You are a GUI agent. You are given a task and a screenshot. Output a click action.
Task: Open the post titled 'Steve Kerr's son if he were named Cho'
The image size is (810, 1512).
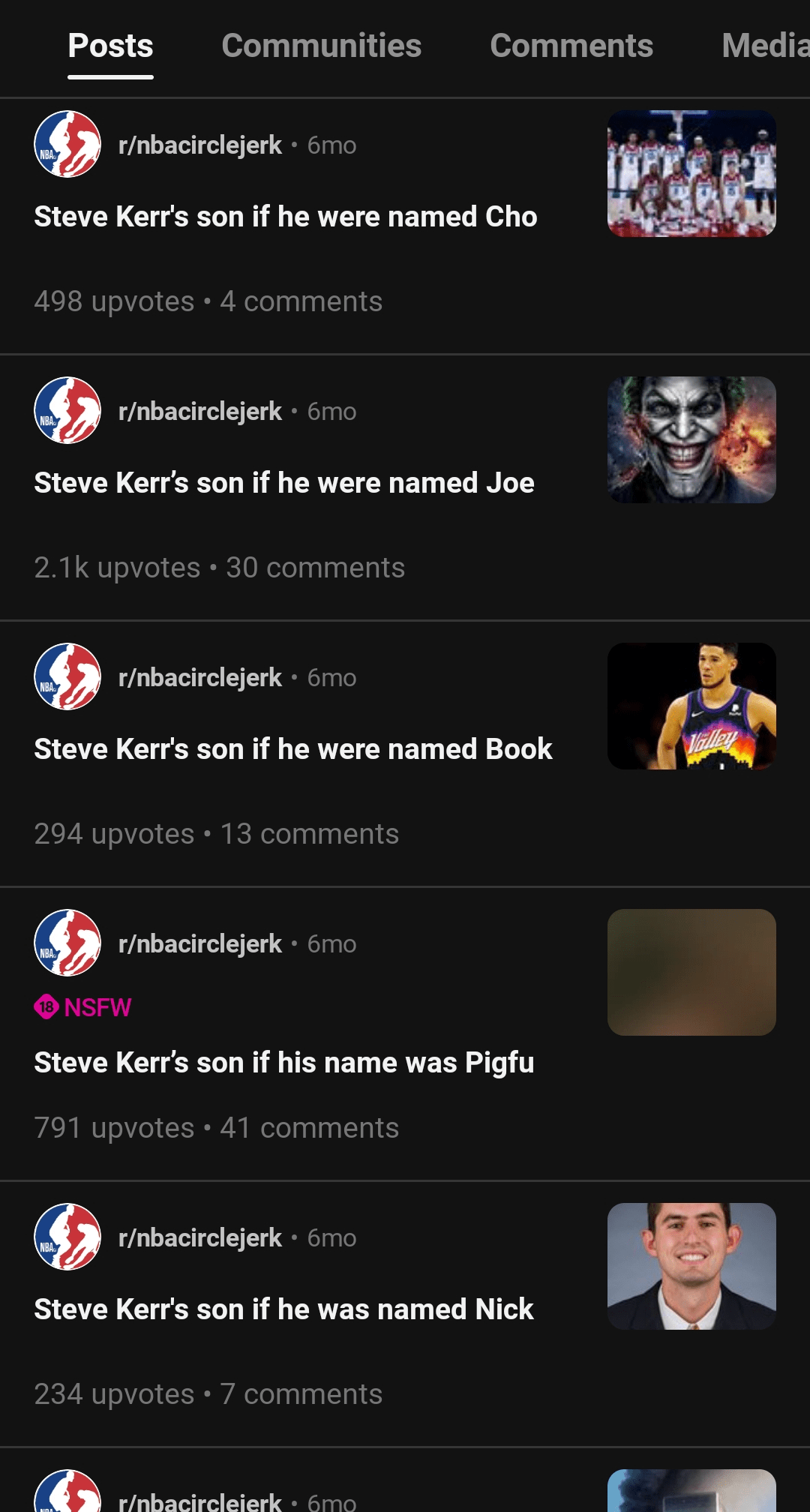pyautogui.click(x=285, y=216)
